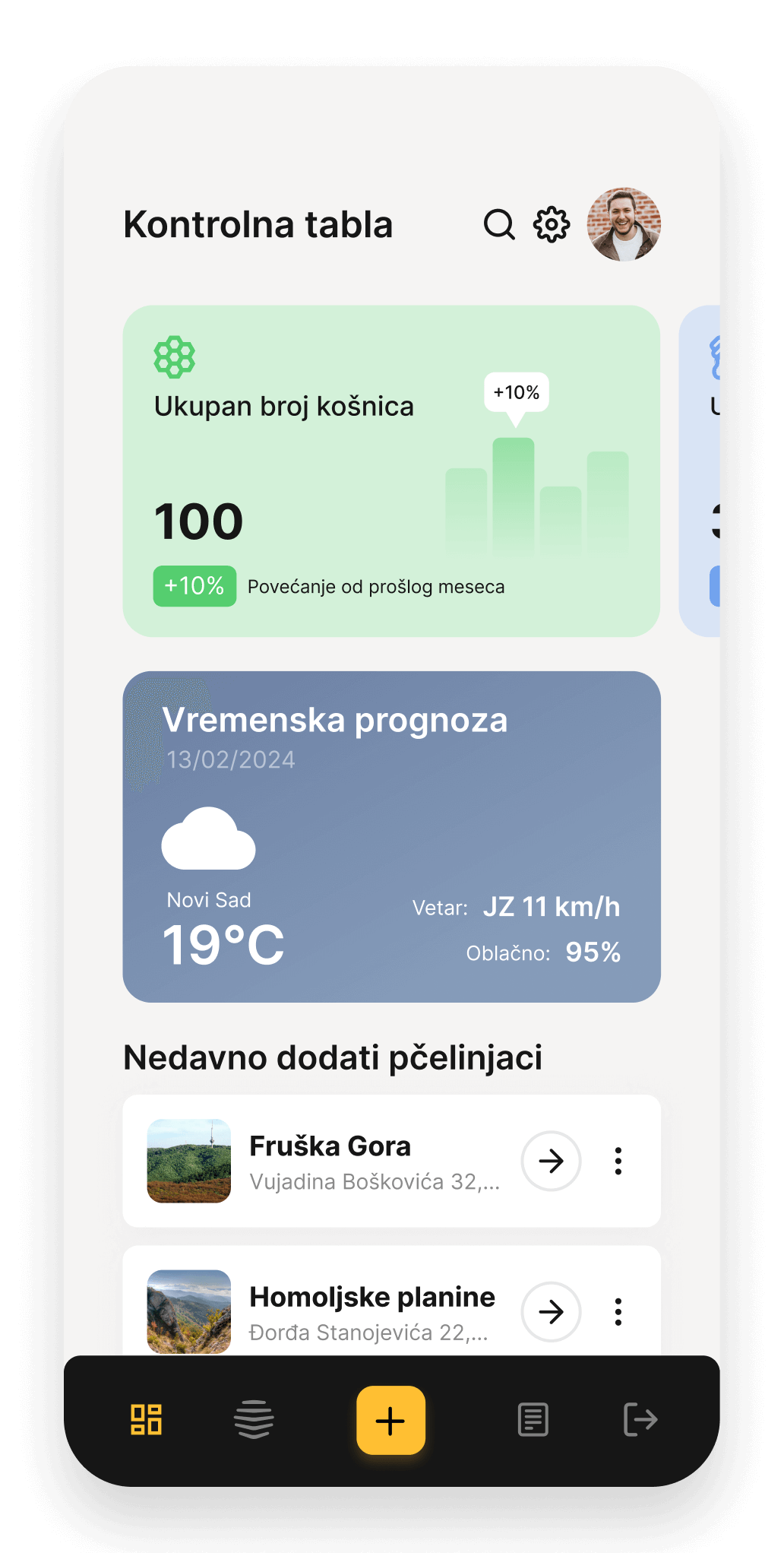This screenshot has height=1553, width=784.
Task: Open more options for Homoljske planine
Action: click(x=618, y=1311)
